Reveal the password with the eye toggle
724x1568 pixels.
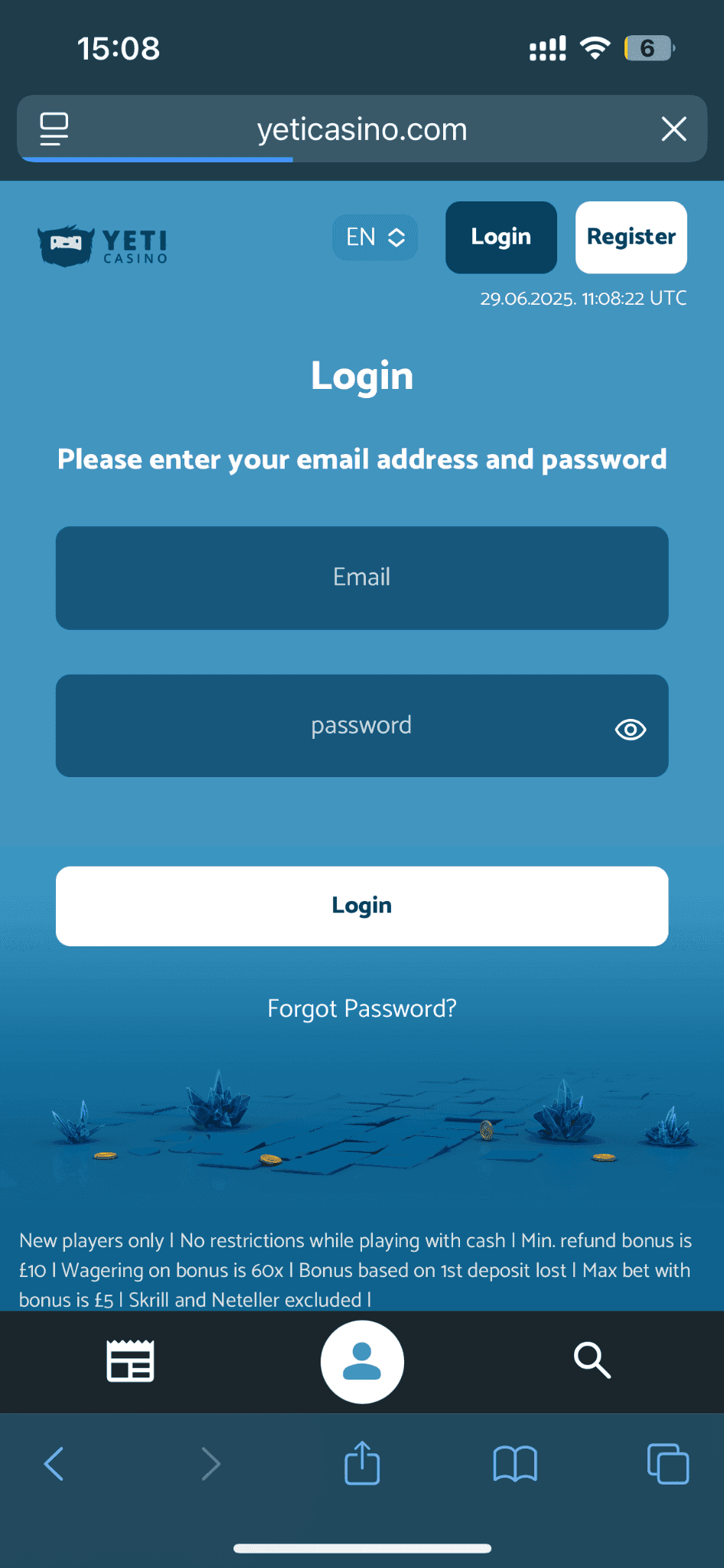(629, 730)
